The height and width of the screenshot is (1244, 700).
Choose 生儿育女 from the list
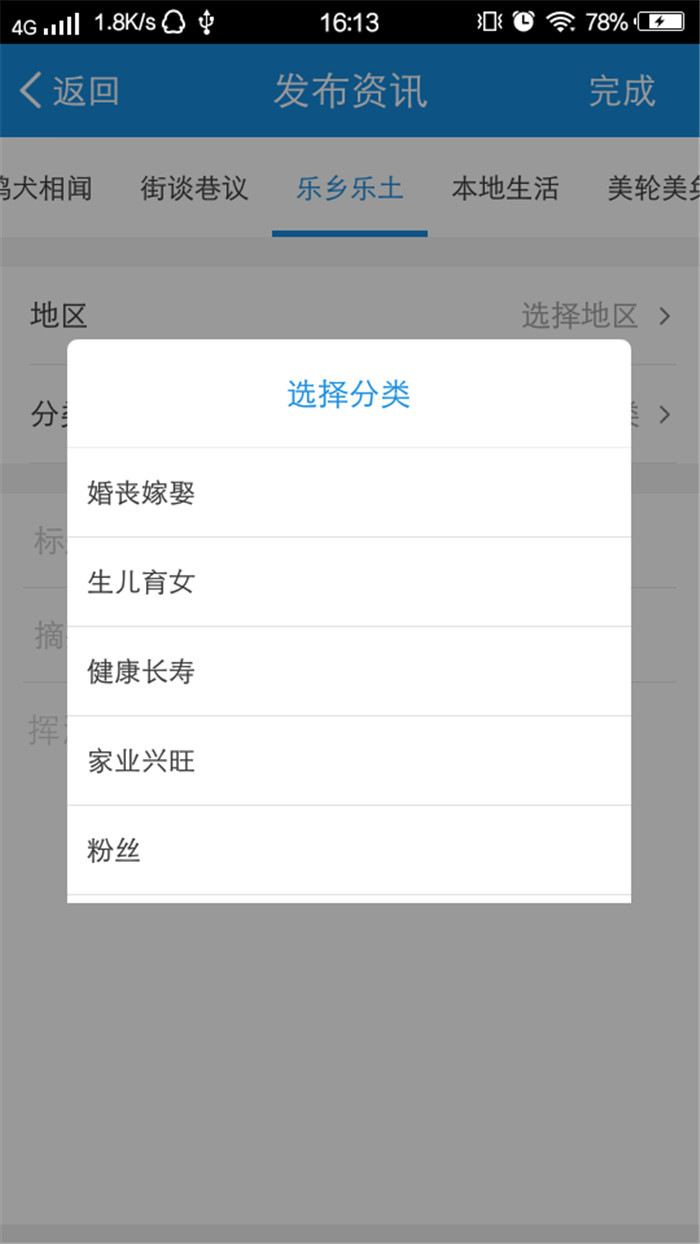[349, 582]
